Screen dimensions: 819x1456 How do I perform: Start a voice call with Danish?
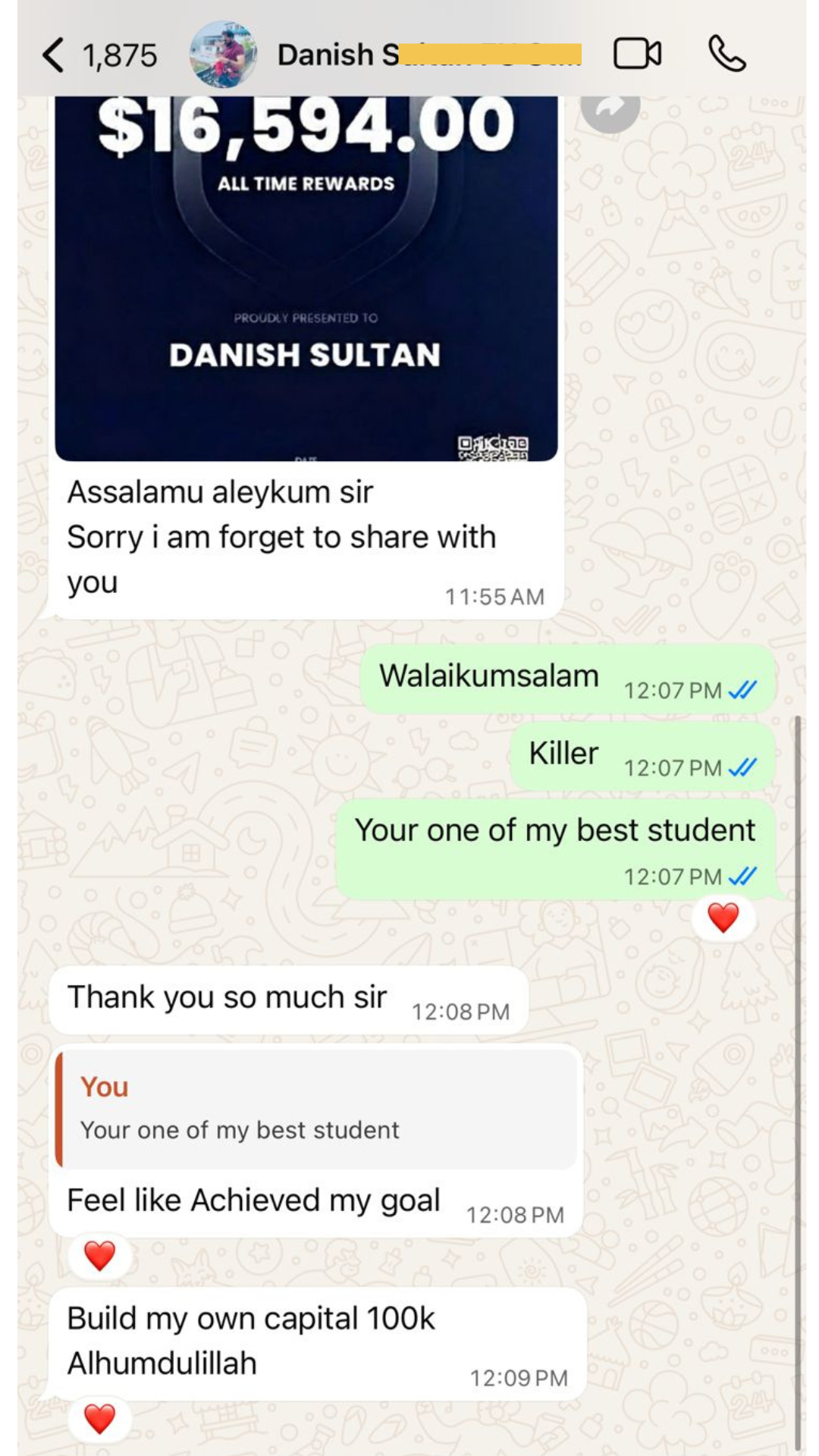(726, 55)
